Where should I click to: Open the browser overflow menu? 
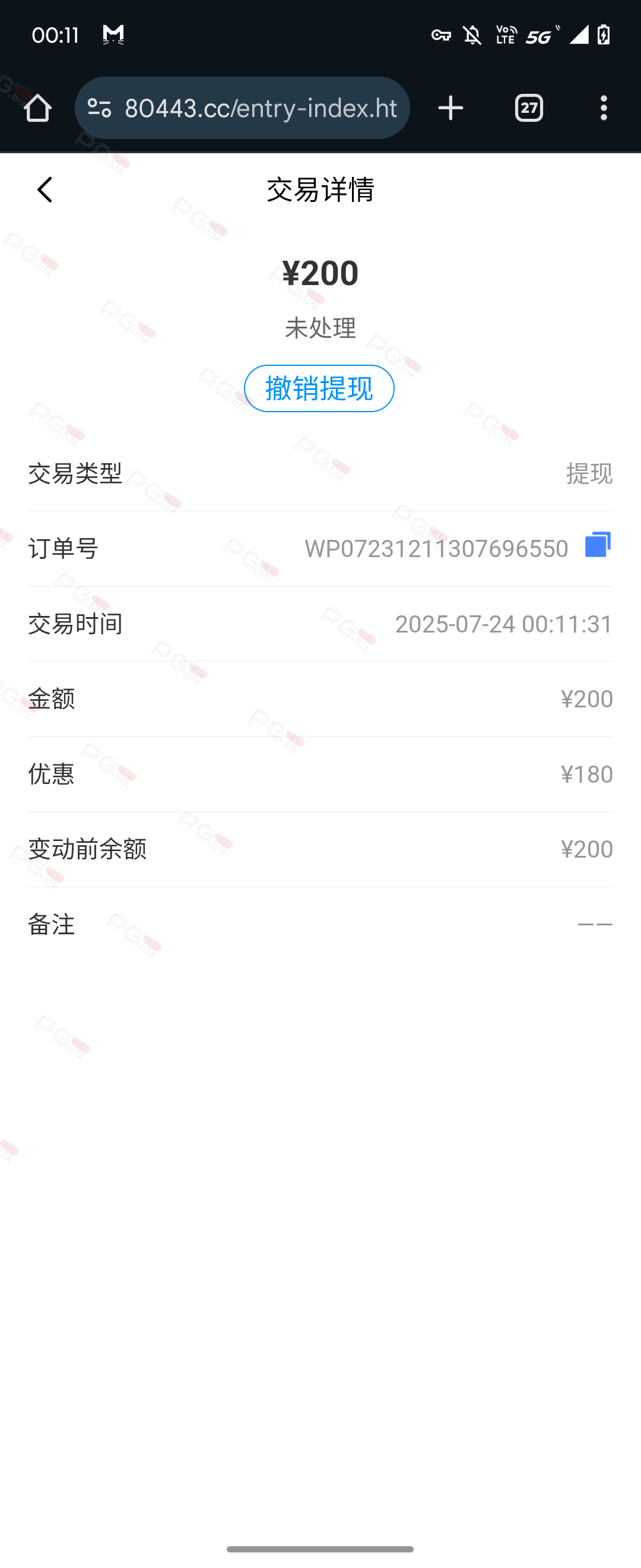click(603, 108)
